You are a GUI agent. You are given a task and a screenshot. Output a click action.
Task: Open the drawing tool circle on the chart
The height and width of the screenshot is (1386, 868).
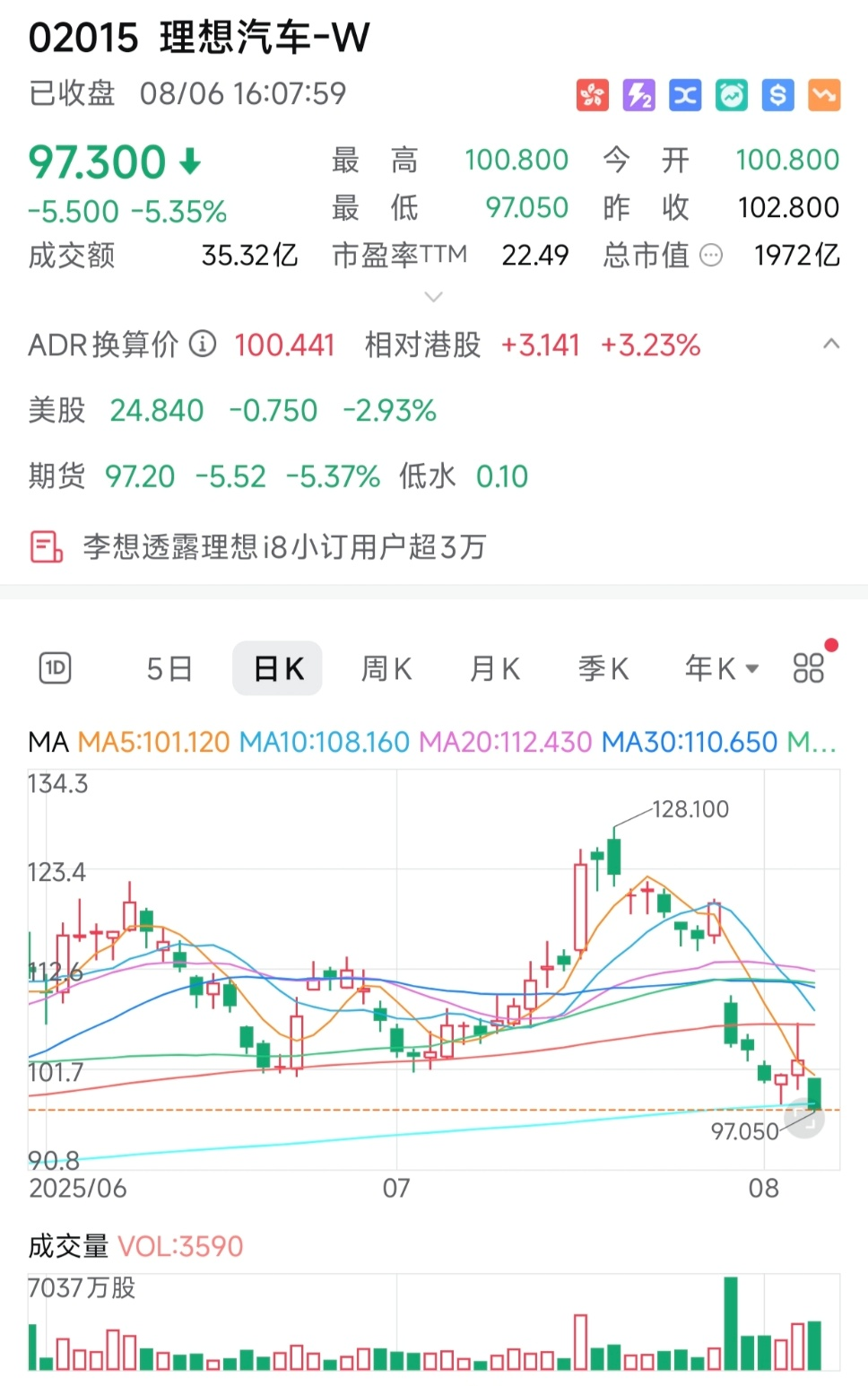pos(804,1118)
